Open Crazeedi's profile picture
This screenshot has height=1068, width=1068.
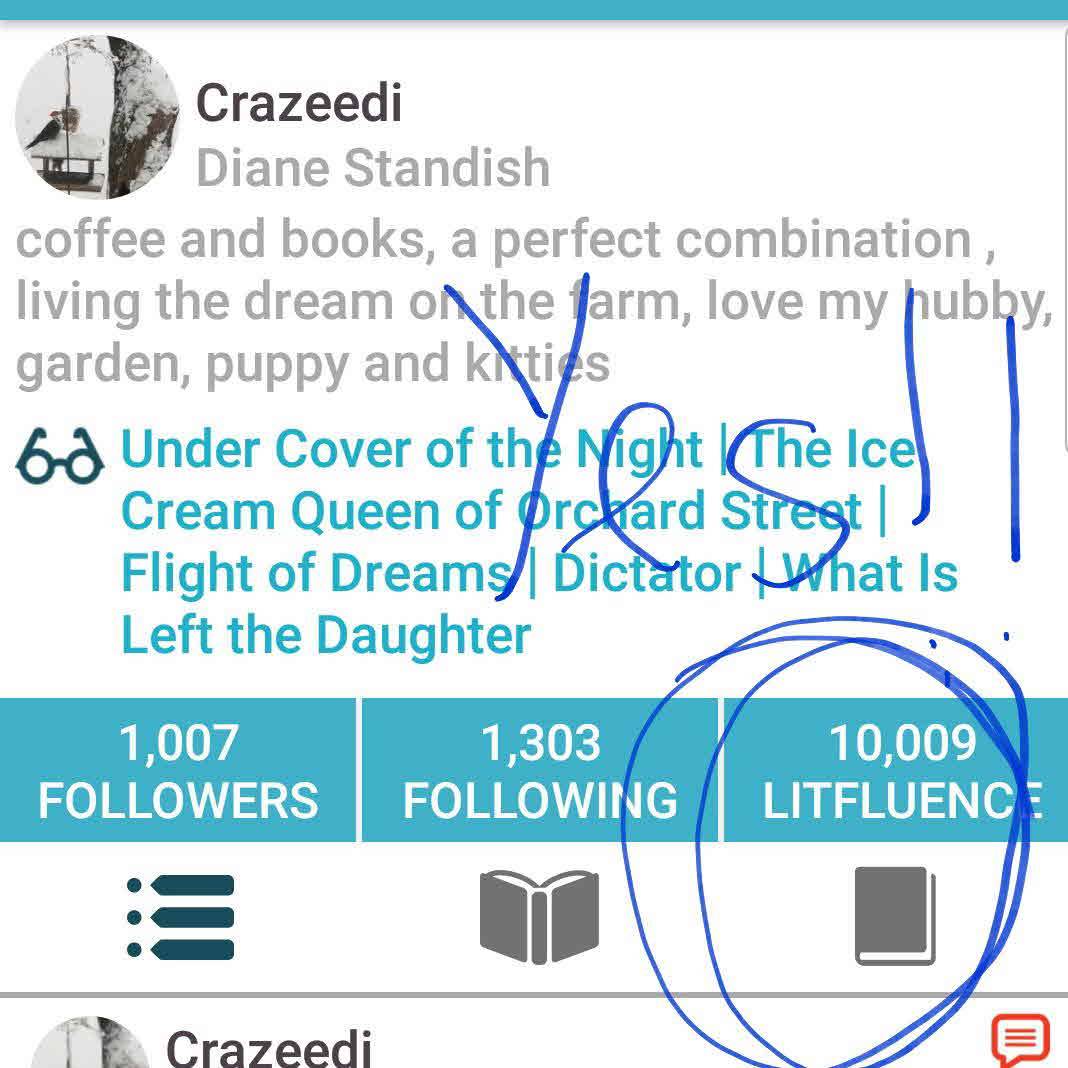click(x=97, y=117)
